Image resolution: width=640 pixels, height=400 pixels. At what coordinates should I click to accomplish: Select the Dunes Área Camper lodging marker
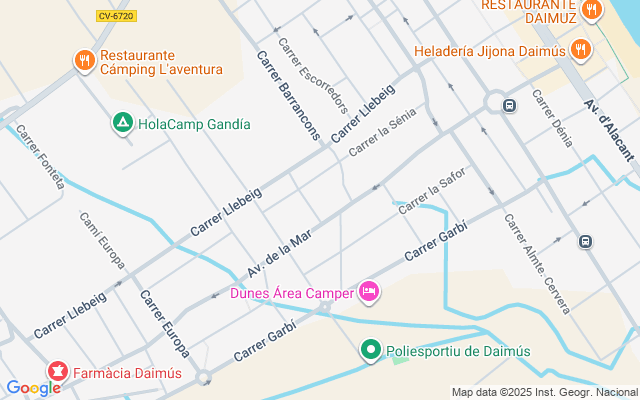coord(369,292)
